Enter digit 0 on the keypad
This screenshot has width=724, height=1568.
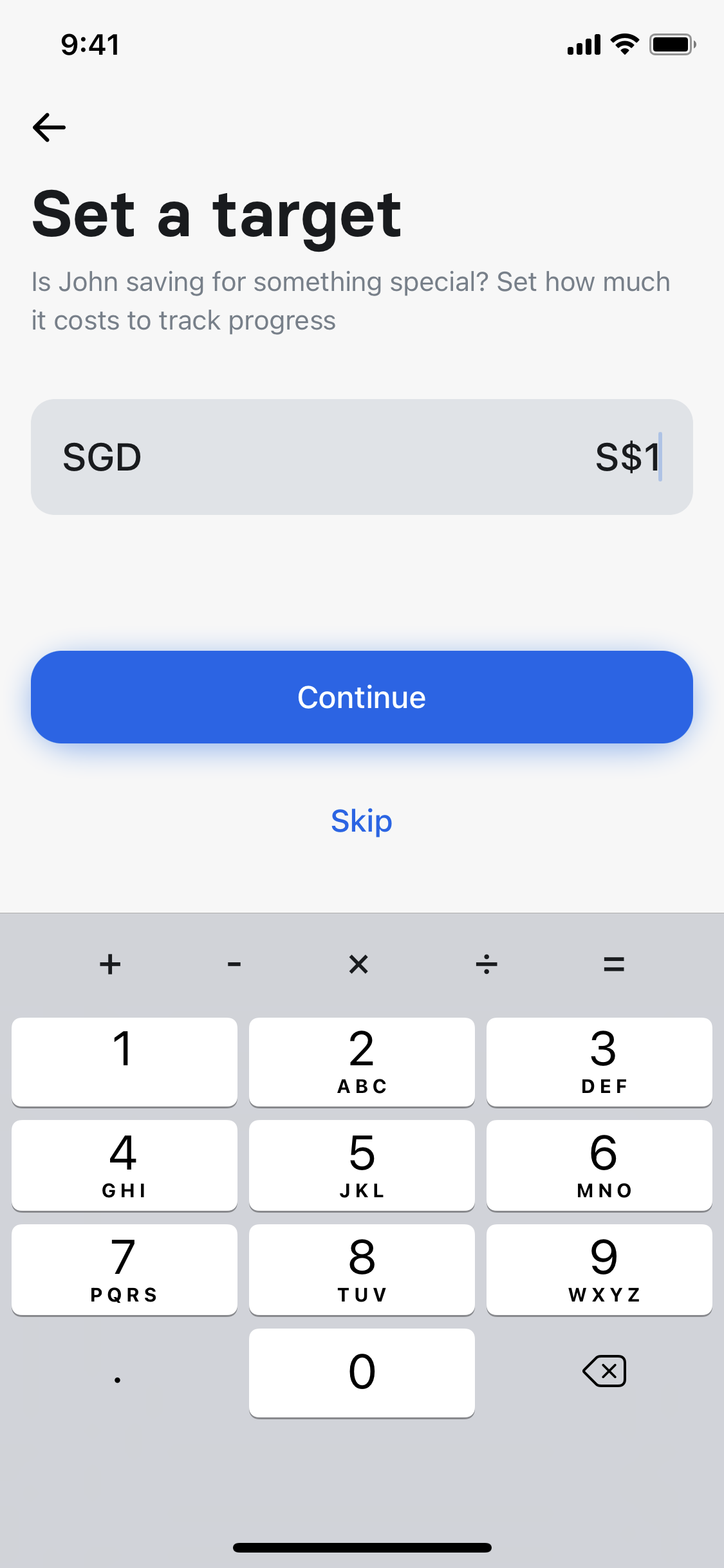362,1372
